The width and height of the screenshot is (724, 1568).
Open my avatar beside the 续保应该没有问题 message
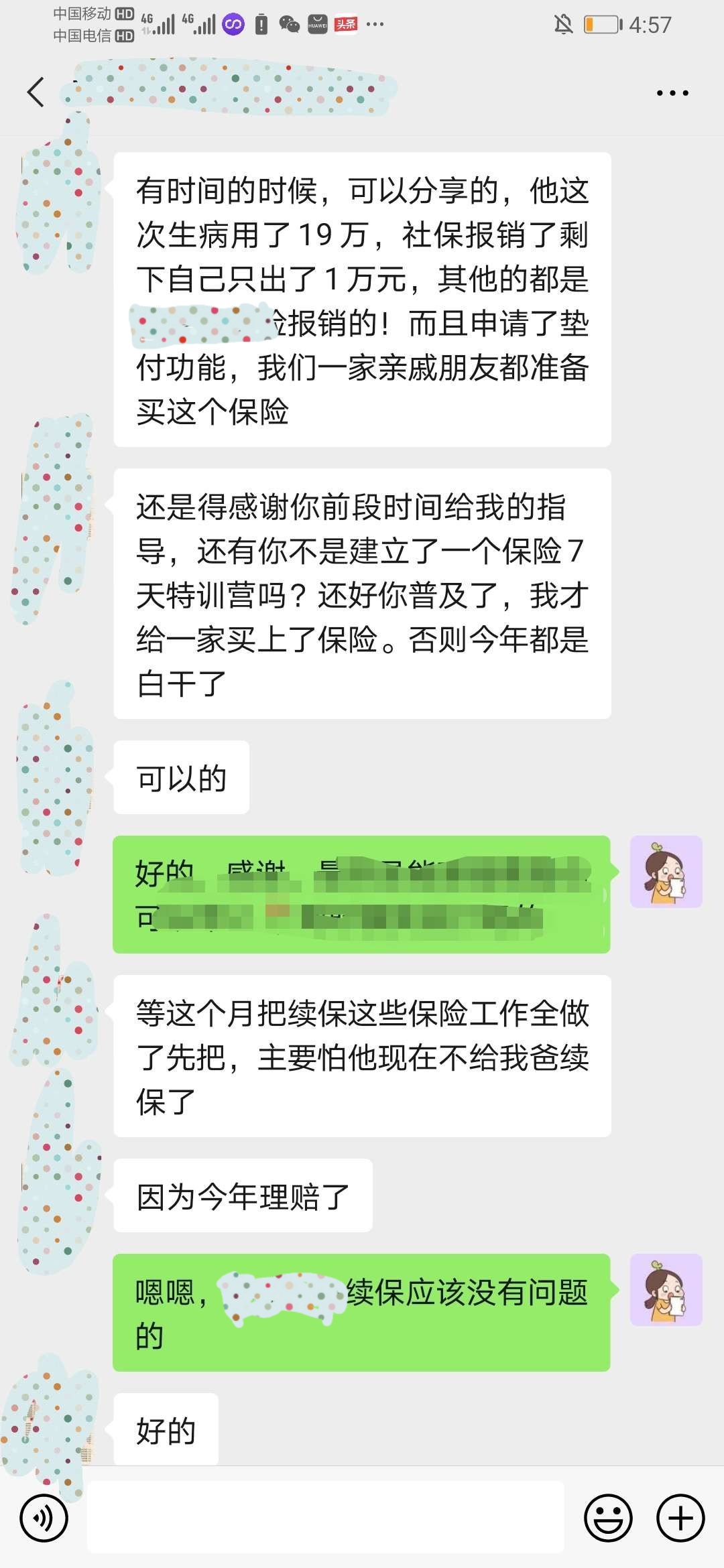pyautogui.click(x=666, y=1290)
